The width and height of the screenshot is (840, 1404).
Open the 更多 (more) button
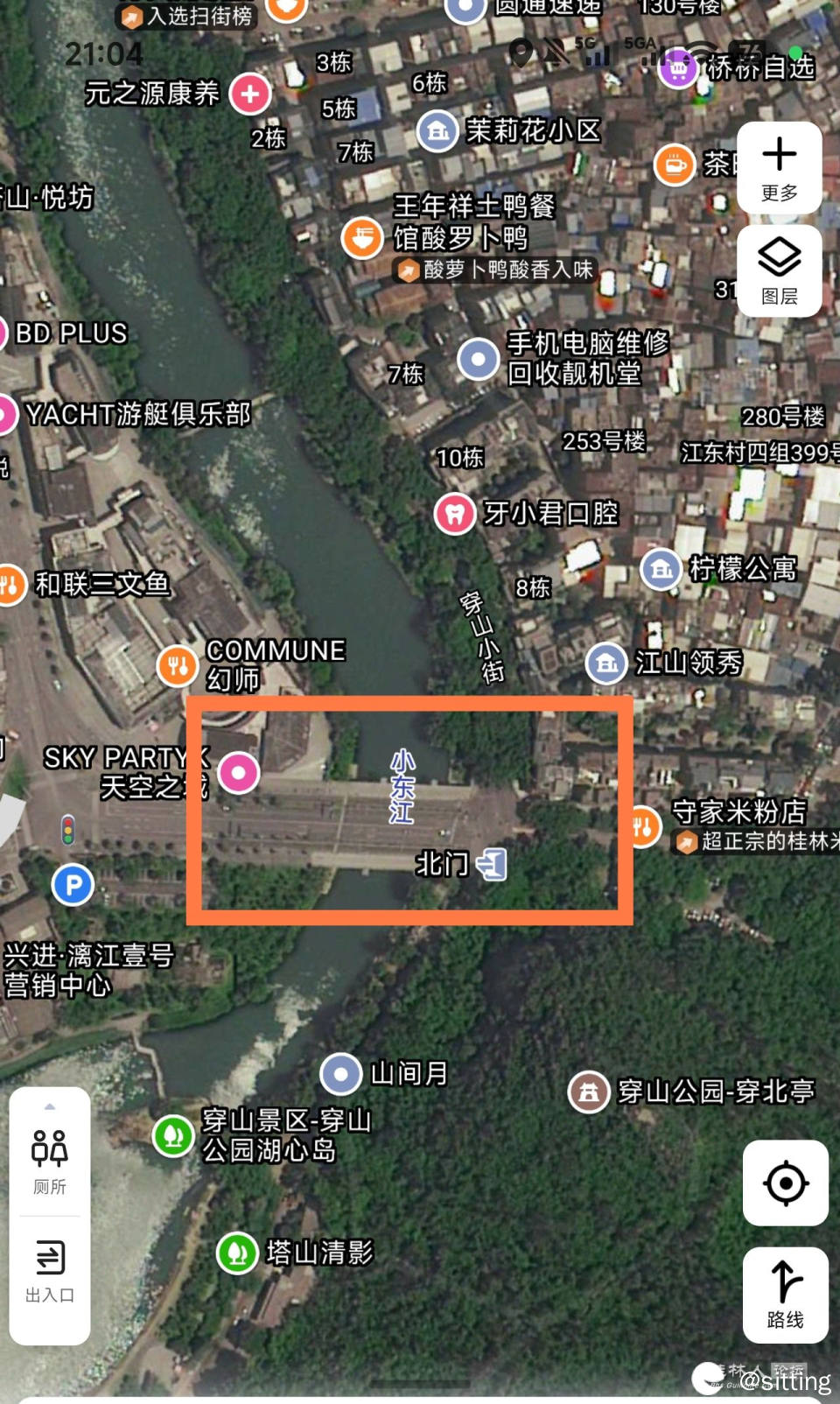(x=779, y=167)
